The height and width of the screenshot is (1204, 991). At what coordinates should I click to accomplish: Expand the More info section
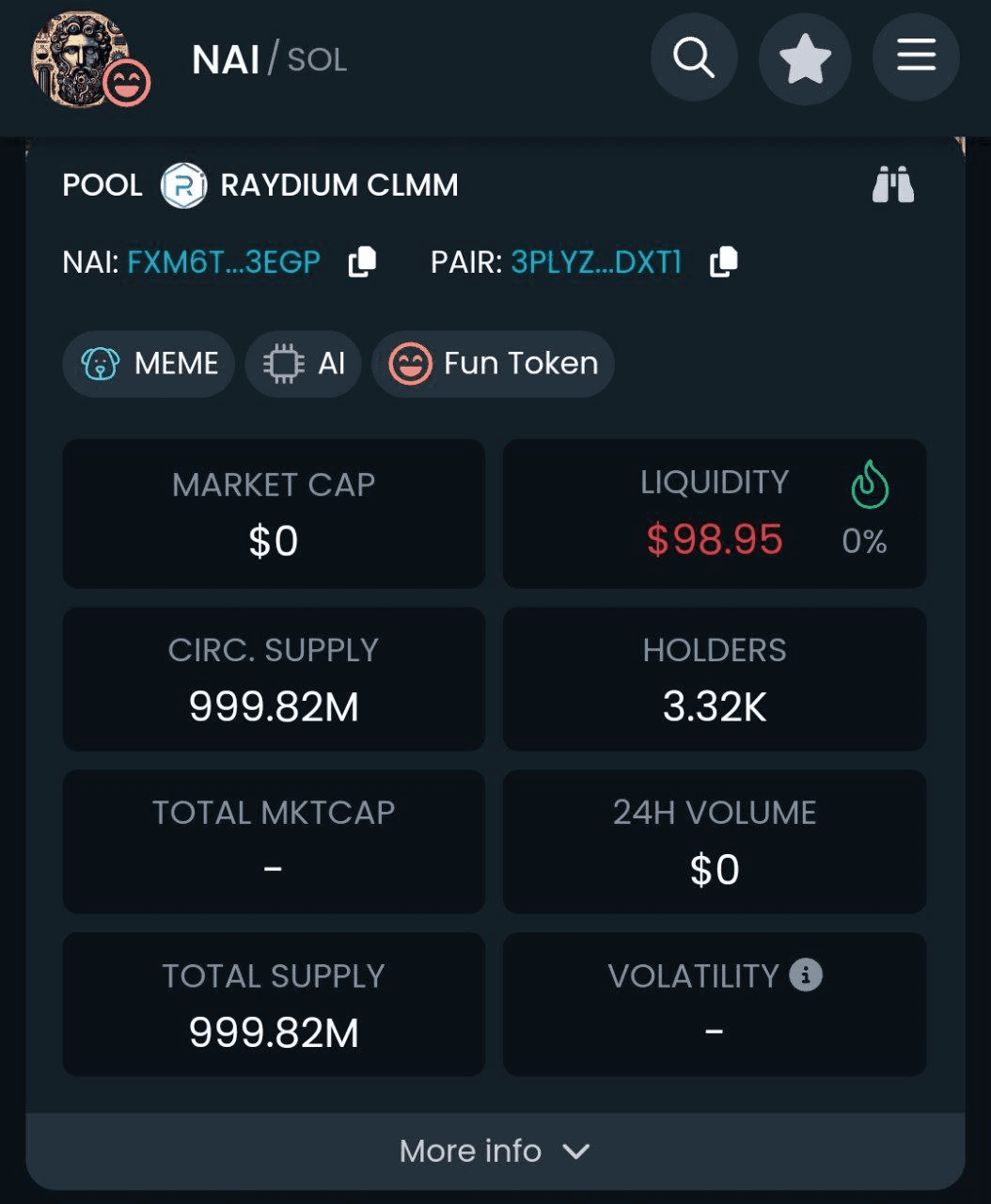[x=495, y=1150]
